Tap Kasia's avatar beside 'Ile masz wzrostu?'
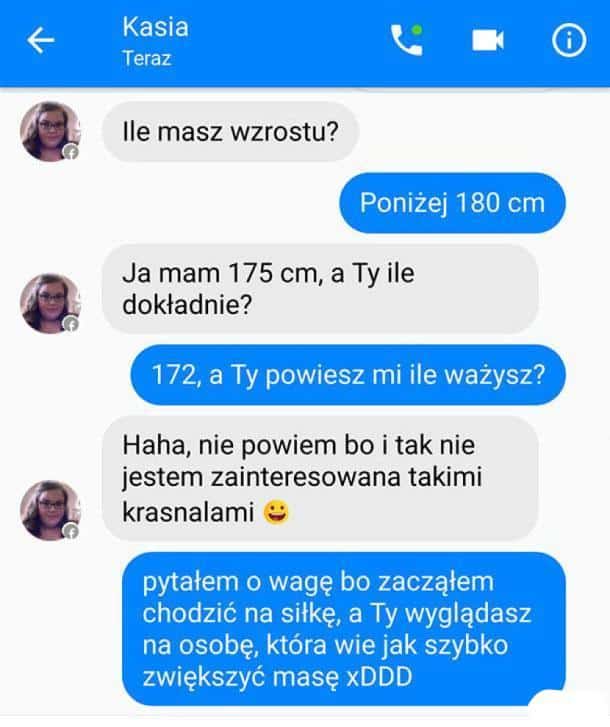 (x=49, y=131)
